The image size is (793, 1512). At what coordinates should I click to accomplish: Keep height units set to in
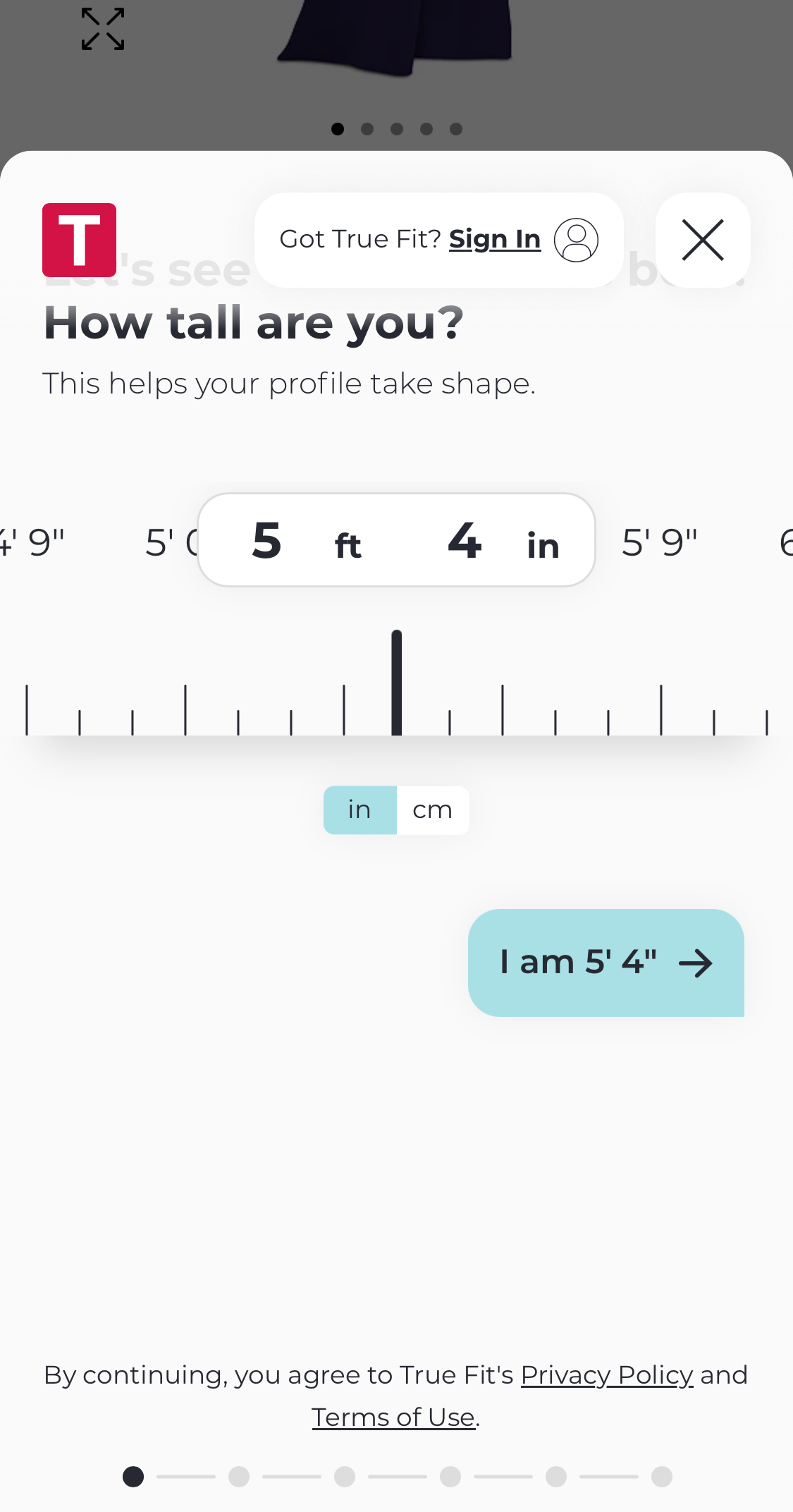[x=359, y=810]
